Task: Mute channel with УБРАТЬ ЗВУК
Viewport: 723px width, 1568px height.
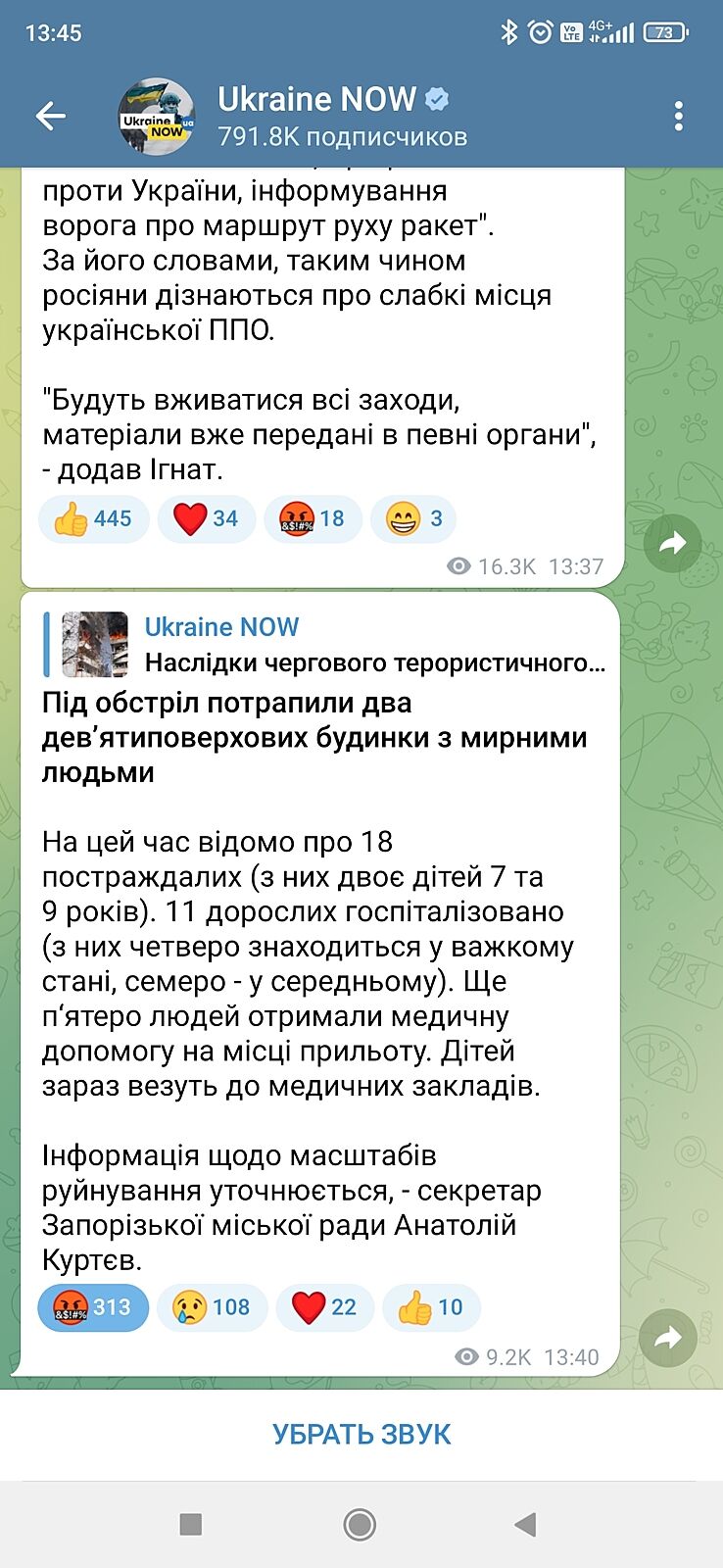Action: pyautogui.click(x=361, y=1435)
